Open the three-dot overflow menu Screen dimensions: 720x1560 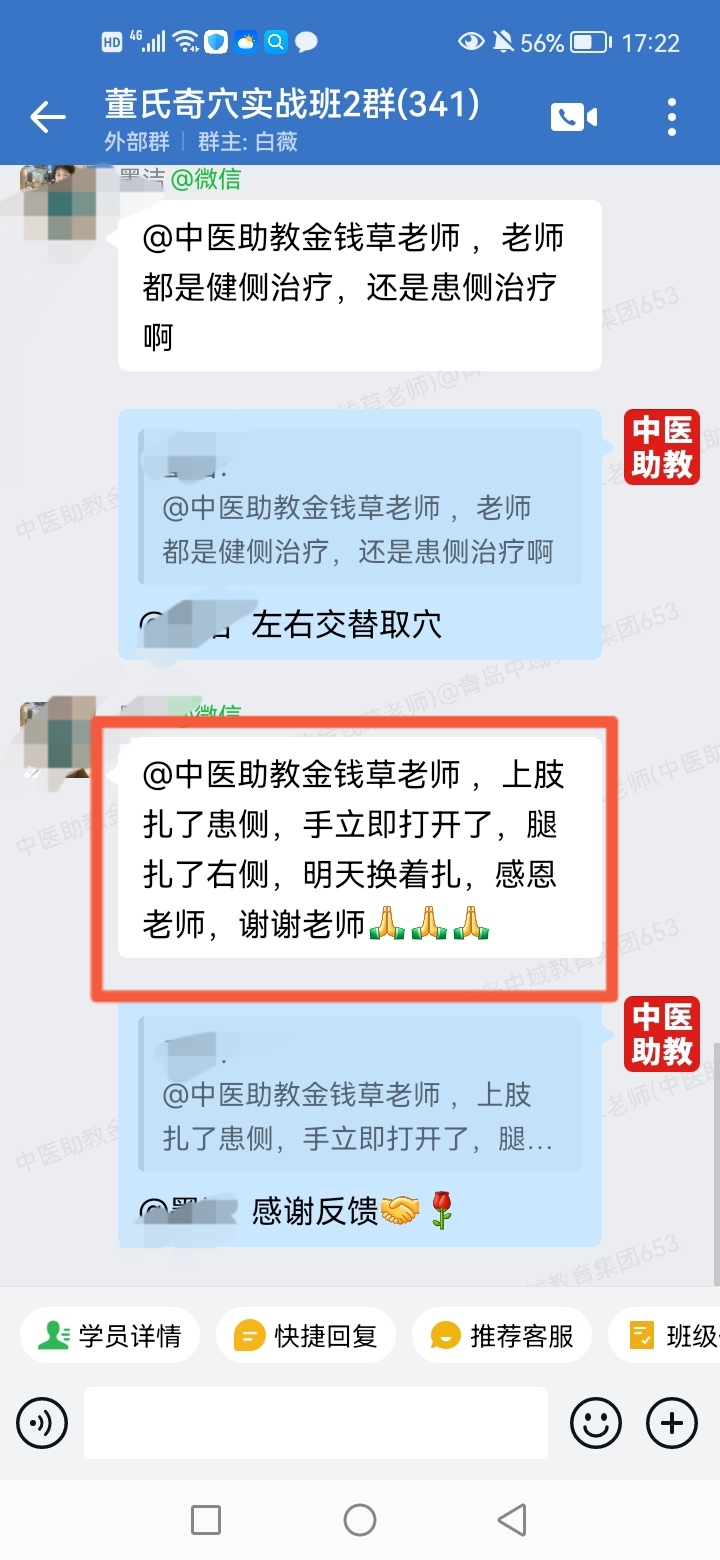(672, 118)
